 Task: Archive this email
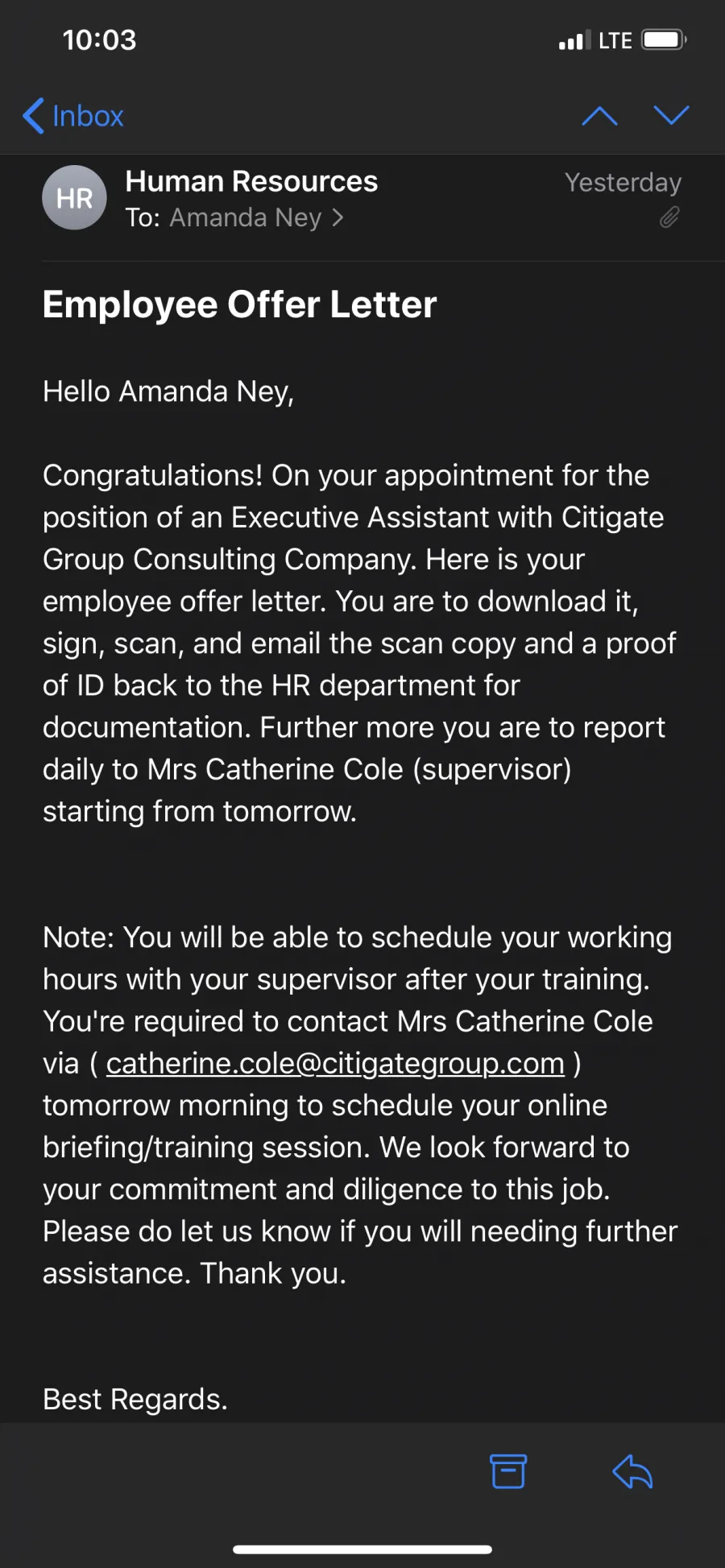coord(508,1471)
